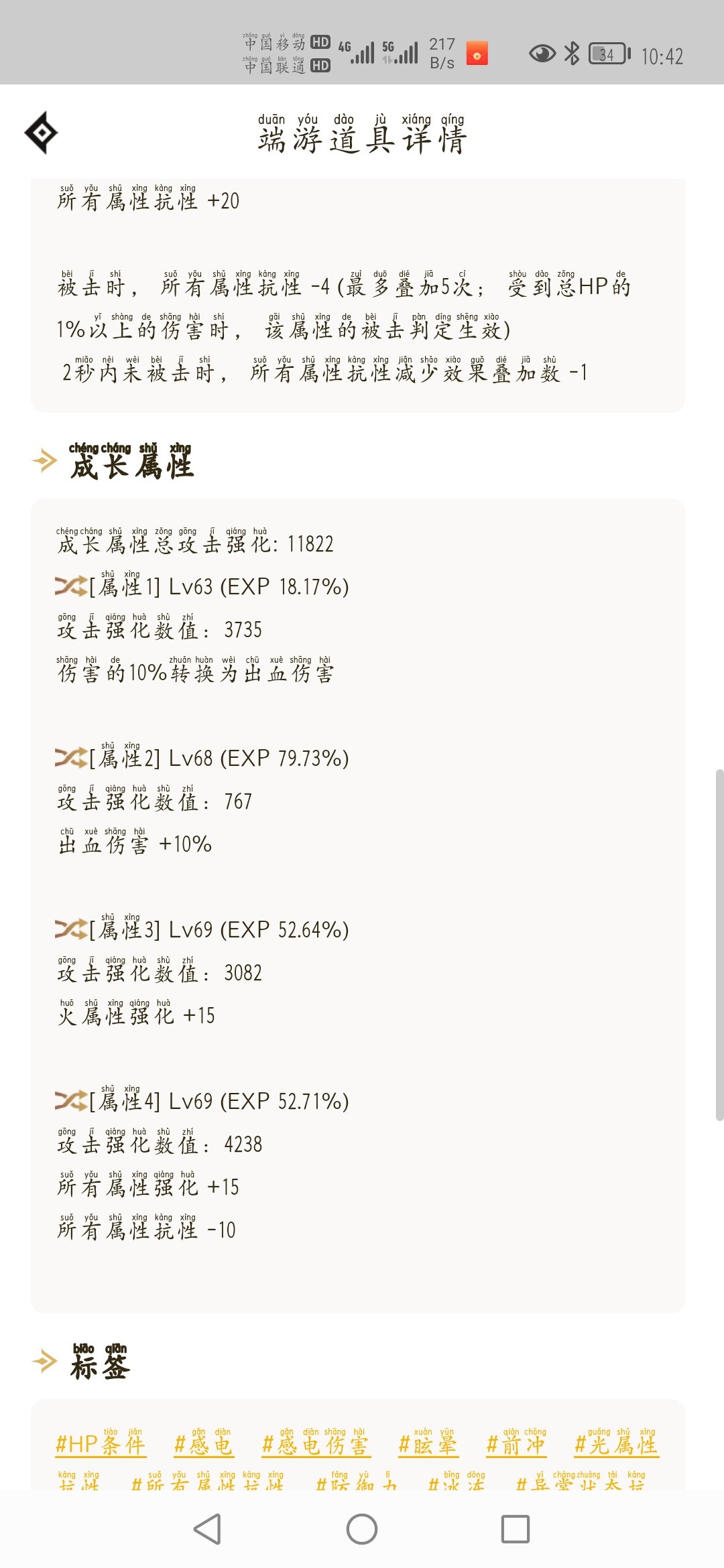Tap shuffle icon next to 属性3
Image resolution: width=724 pixels, height=1568 pixels.
[x=71, y=929]
